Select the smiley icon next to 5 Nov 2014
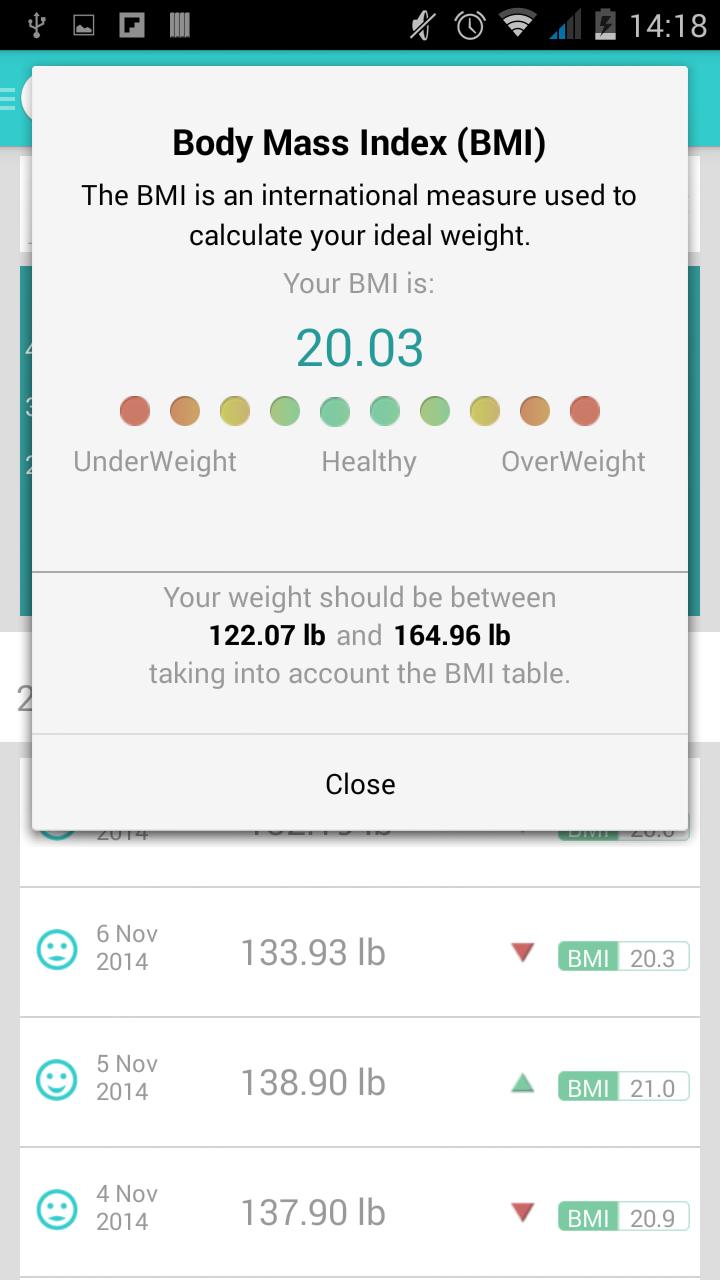 pyautogui.click(x=58, y=1080)
